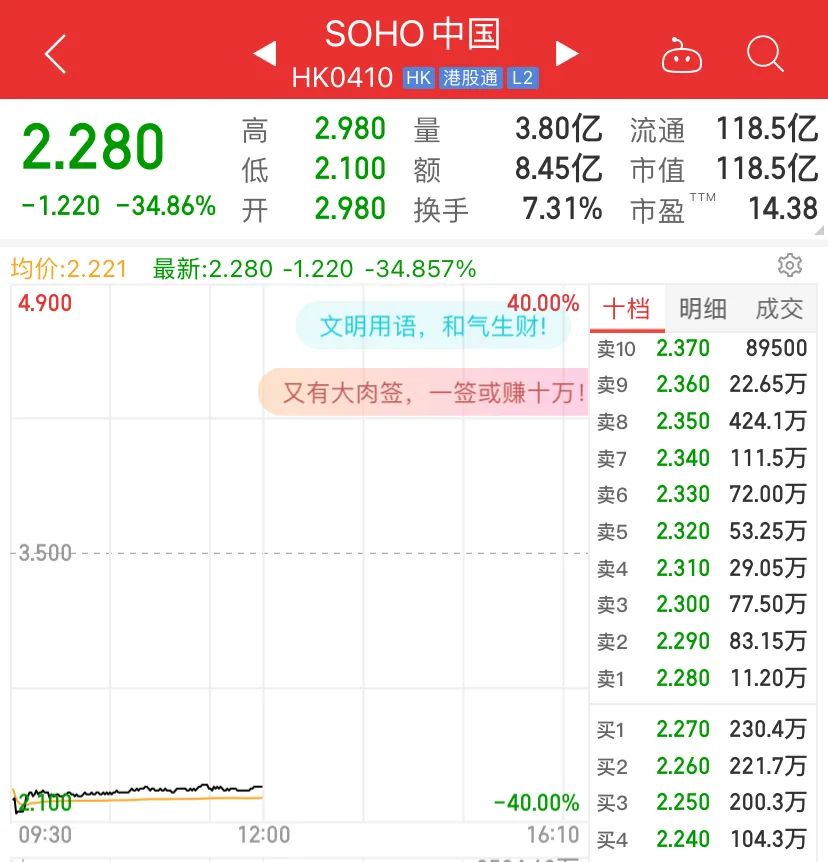Open chart settings gear
Image resolution: width=828 pixels, height=862 pixels.
coord(789,265)
